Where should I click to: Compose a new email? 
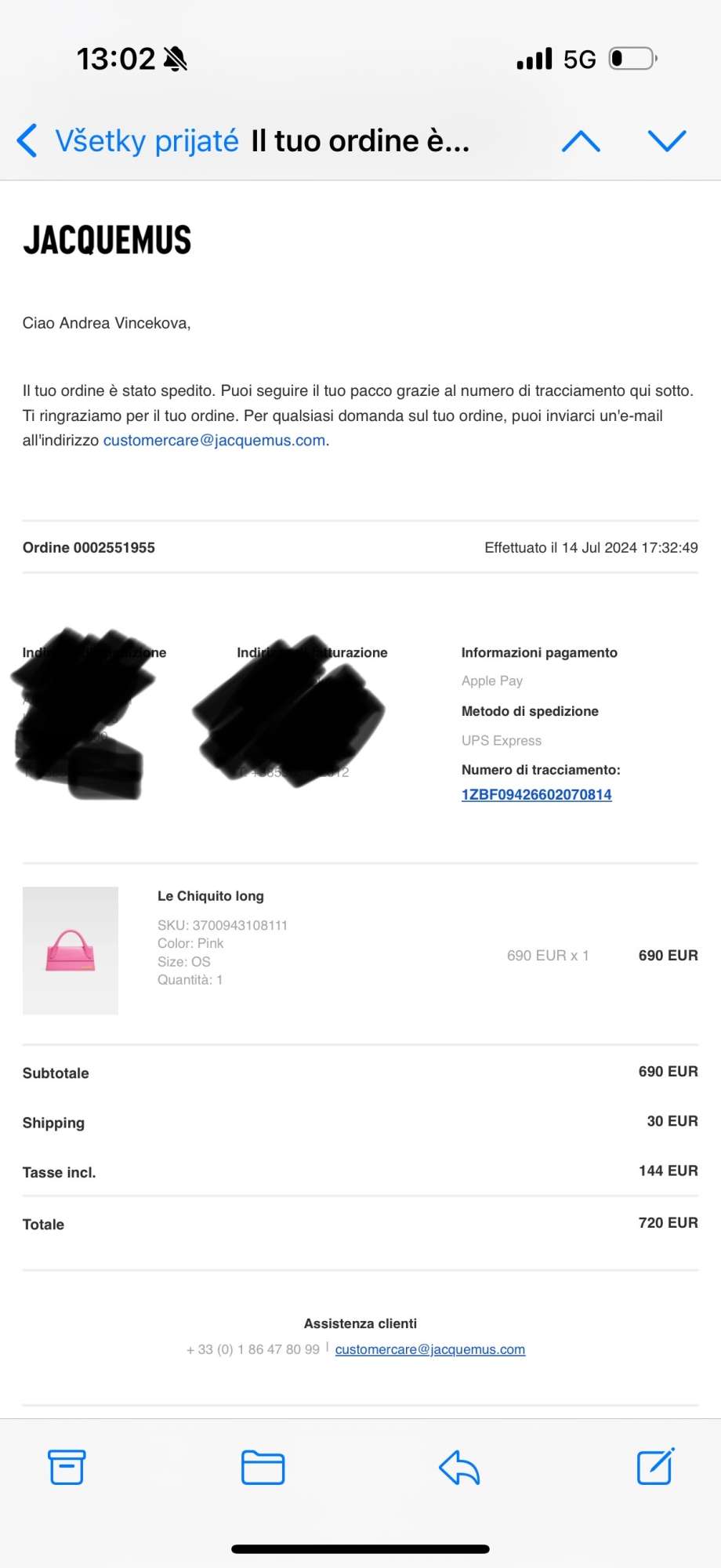(x=655, y=1467)
